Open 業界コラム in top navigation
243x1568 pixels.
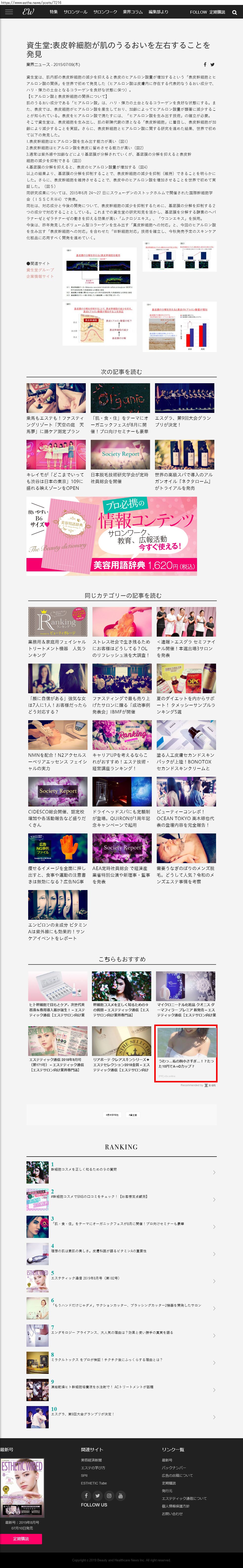[133, 12]
